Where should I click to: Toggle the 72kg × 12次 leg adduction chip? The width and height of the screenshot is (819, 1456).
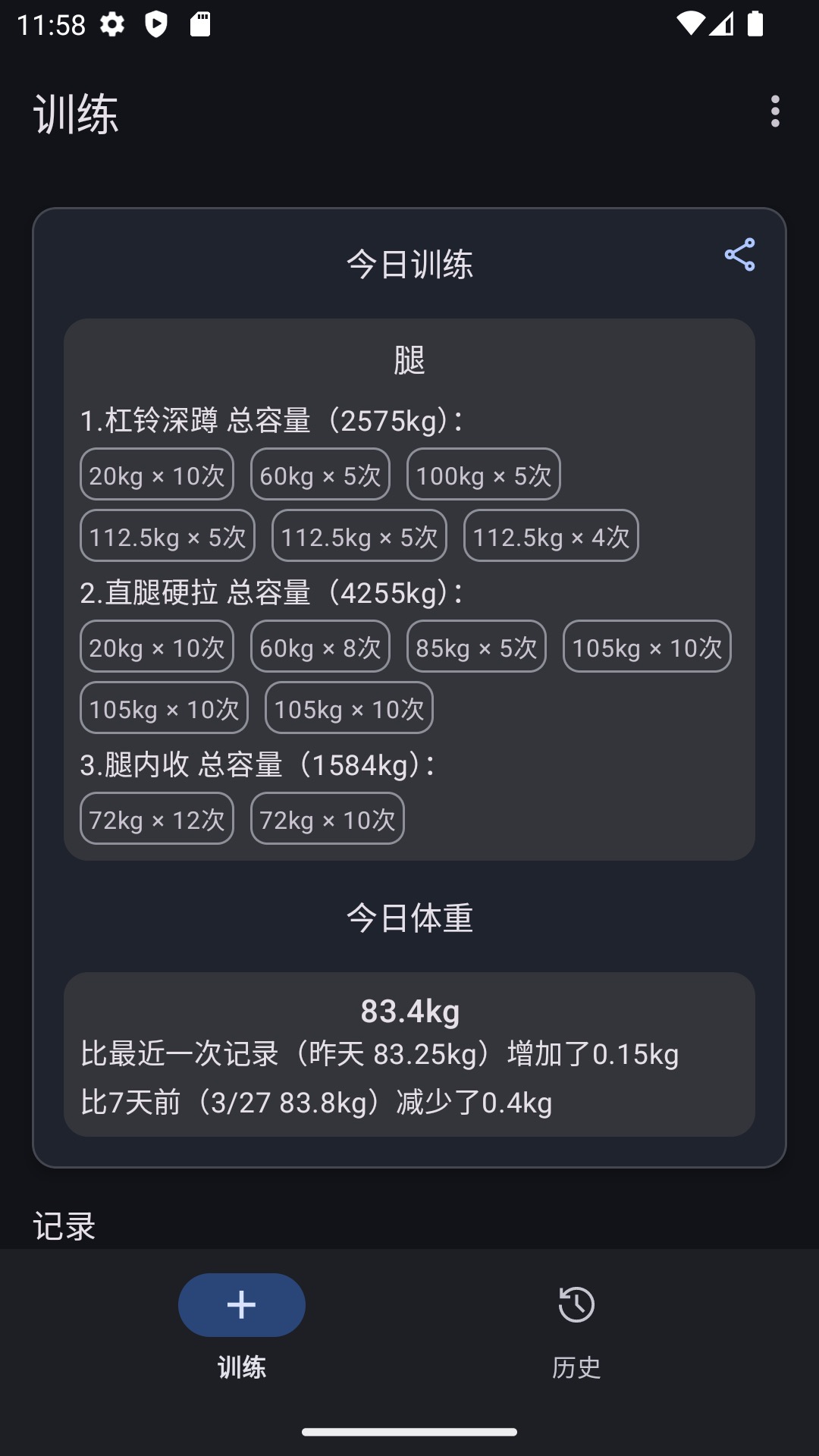156,818
